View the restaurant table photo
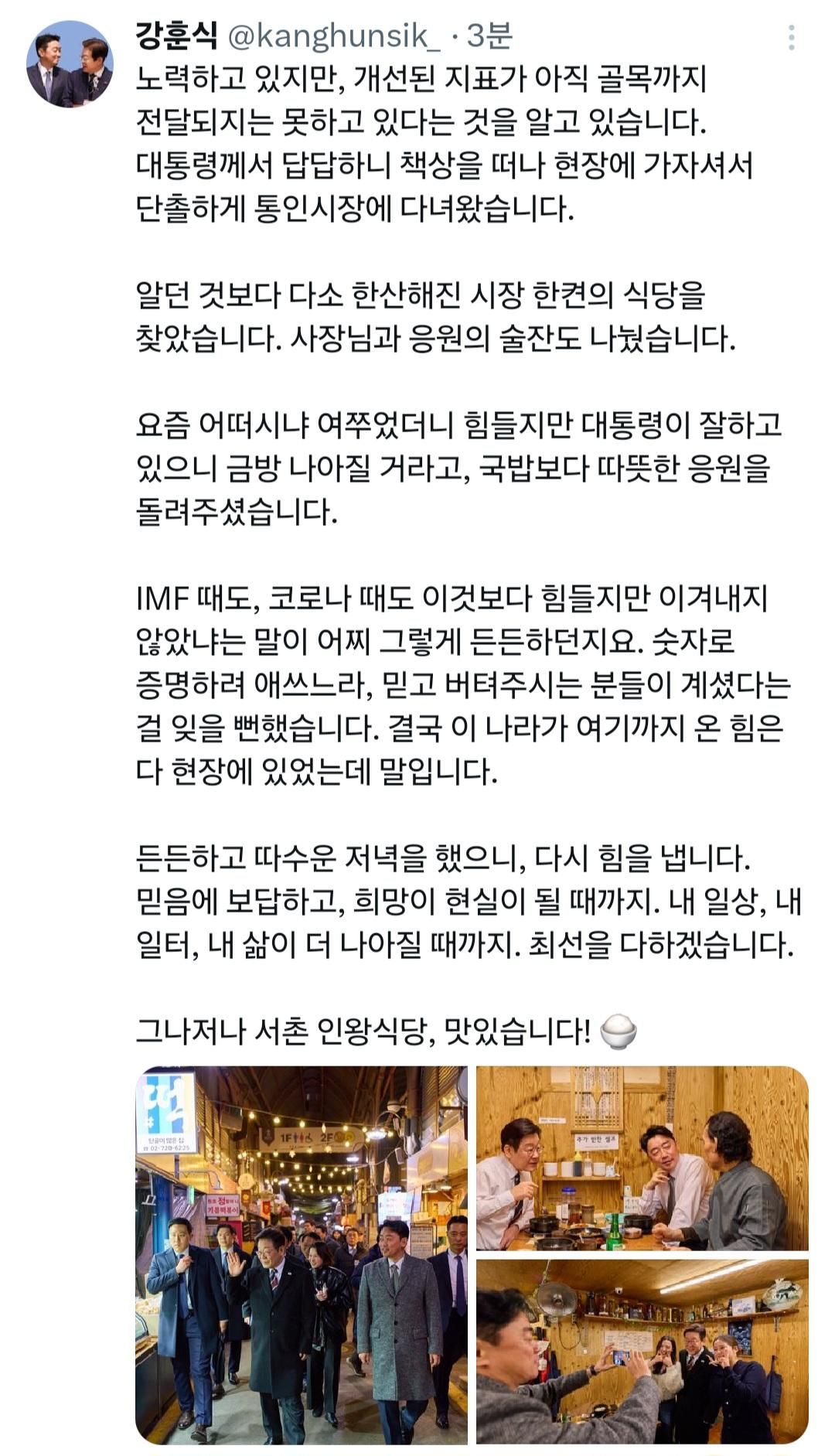The image size is (835, 1456). click(642, 1158)
